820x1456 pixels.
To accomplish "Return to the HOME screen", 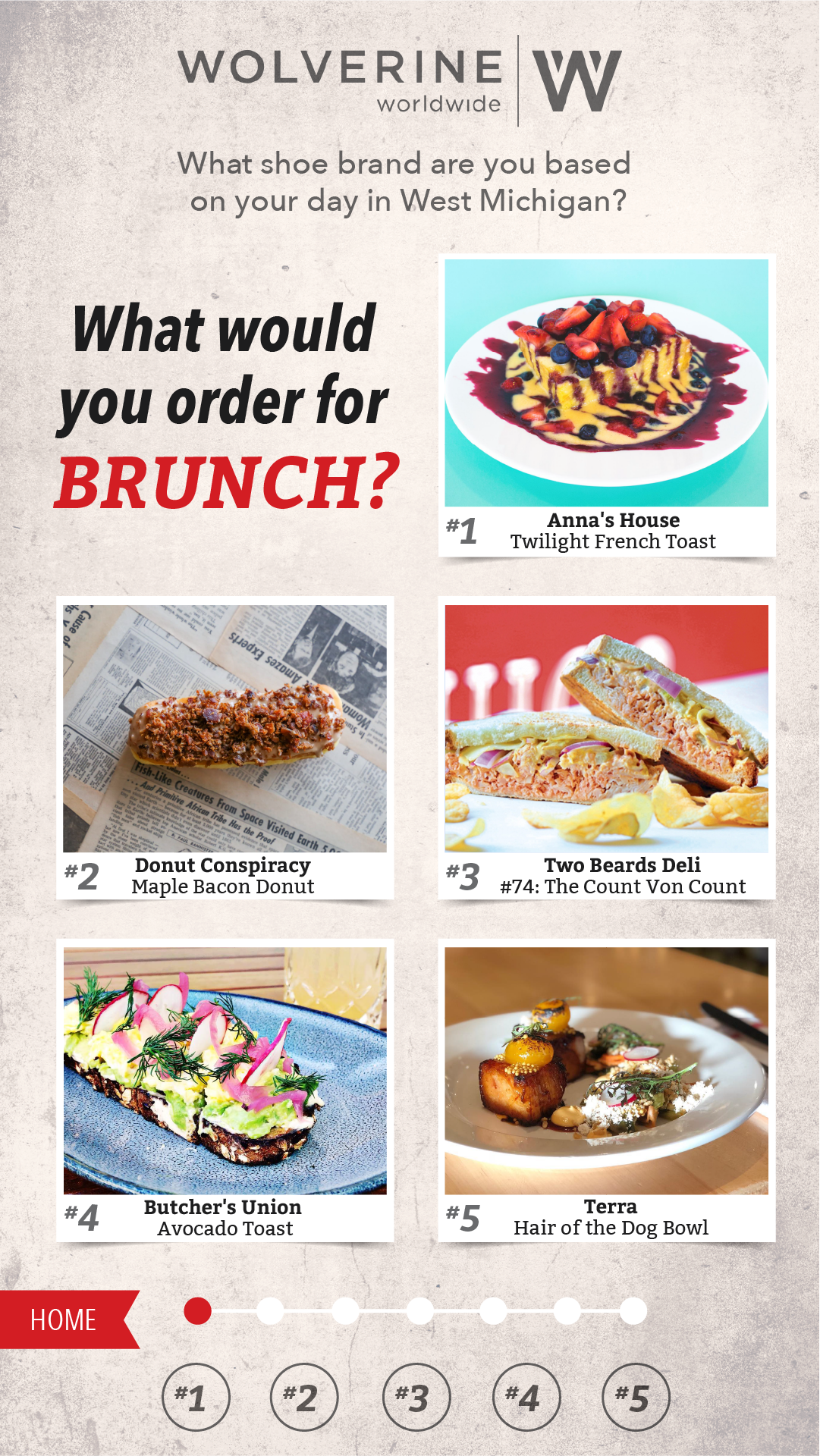I will [64, 1319].
